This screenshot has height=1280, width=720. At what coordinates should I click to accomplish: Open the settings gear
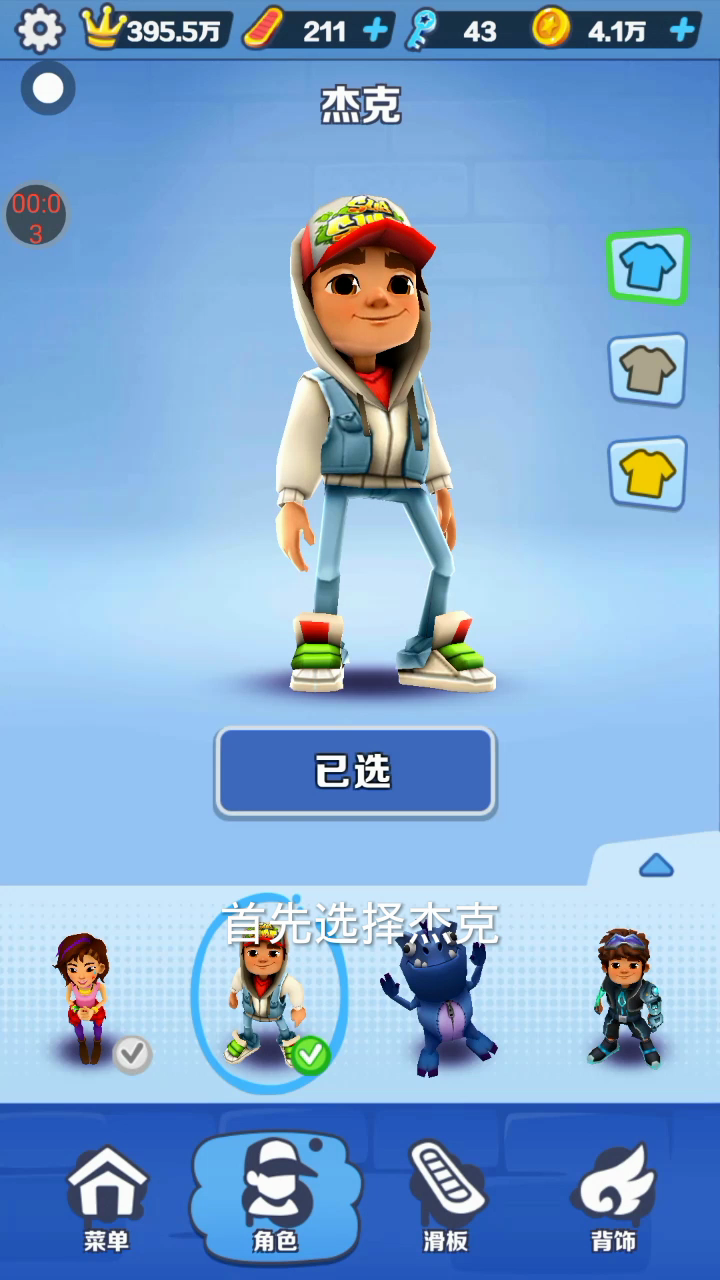point(40,29)
